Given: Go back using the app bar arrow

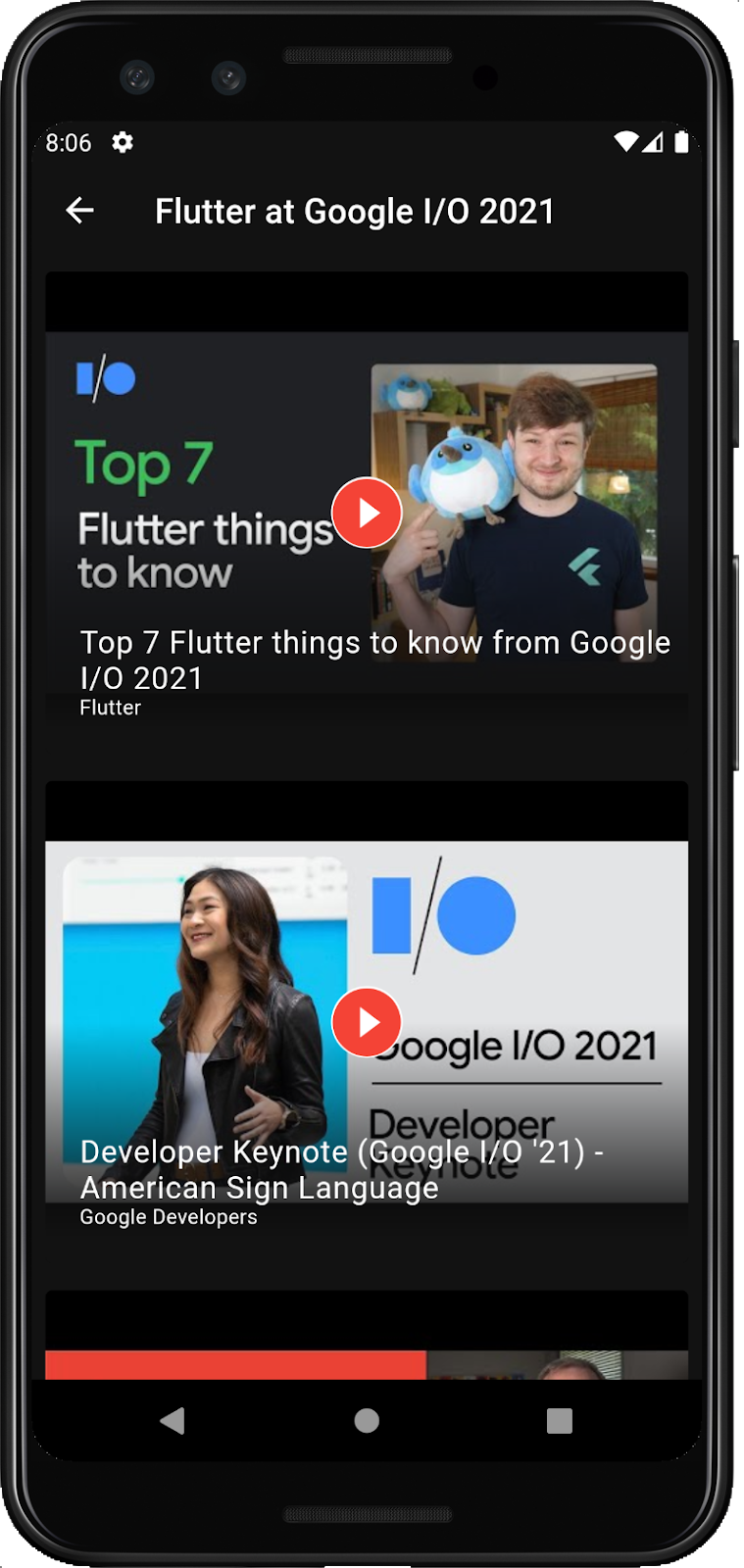Looking at the screenshot, I should coord(79,210).
